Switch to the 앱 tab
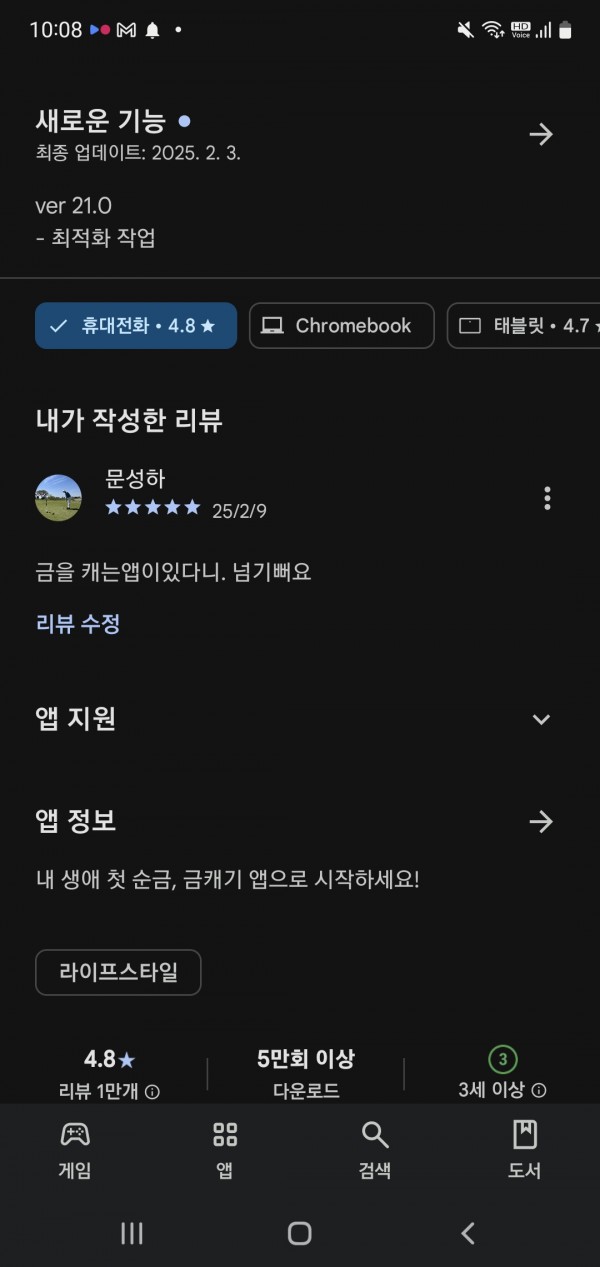 pos(225,1149)
